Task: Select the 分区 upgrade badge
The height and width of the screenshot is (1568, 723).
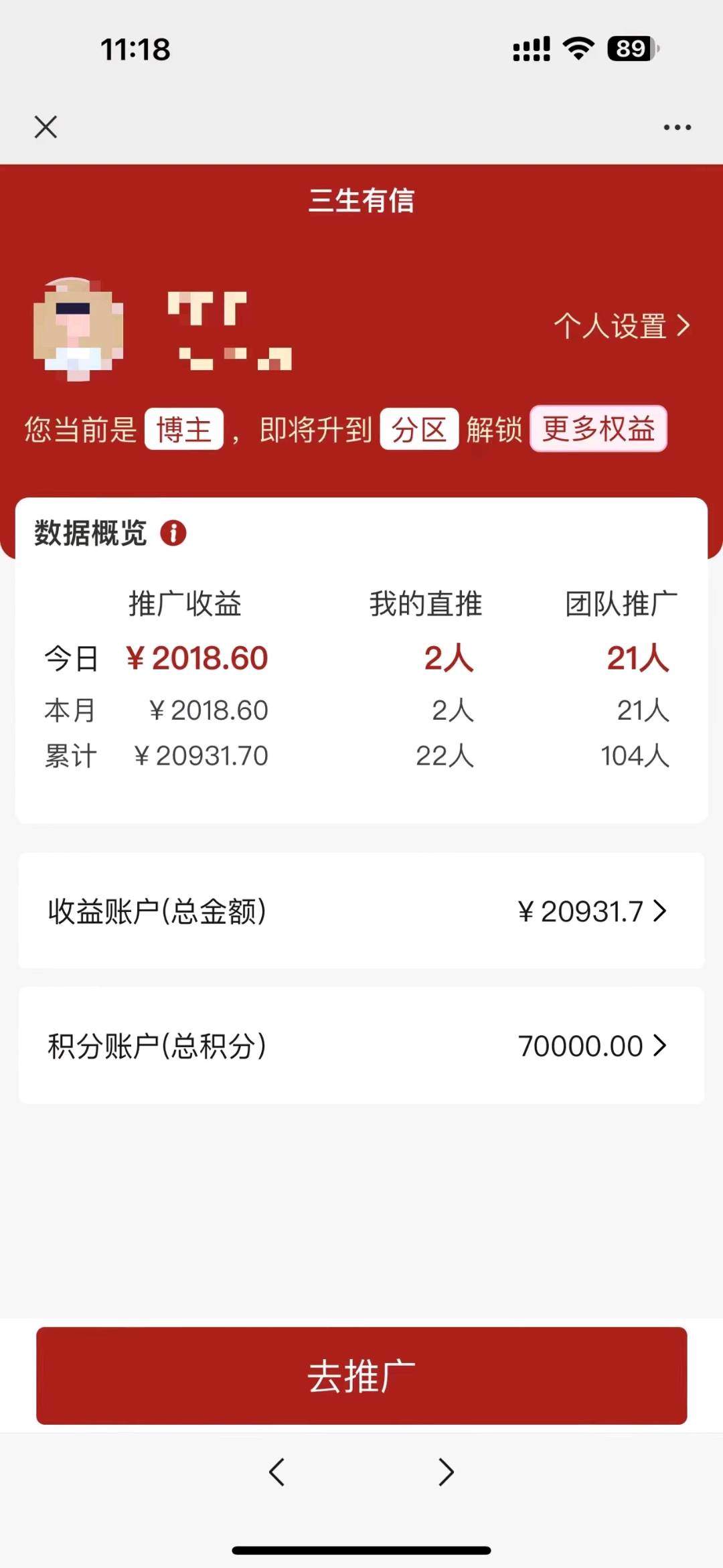Action: [x=420, y=430]
